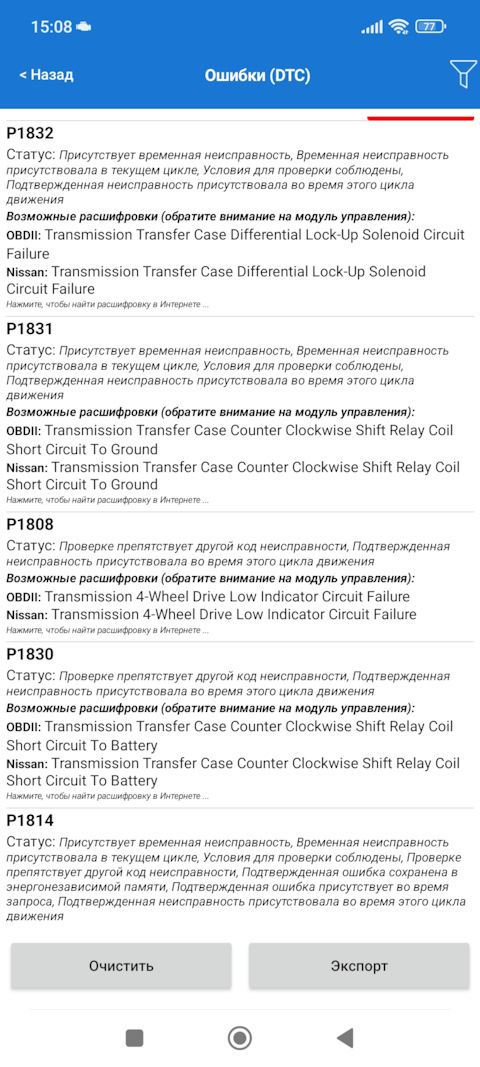Open the filter icon in the header
The image size is (480, 1067).
[463, 74]
